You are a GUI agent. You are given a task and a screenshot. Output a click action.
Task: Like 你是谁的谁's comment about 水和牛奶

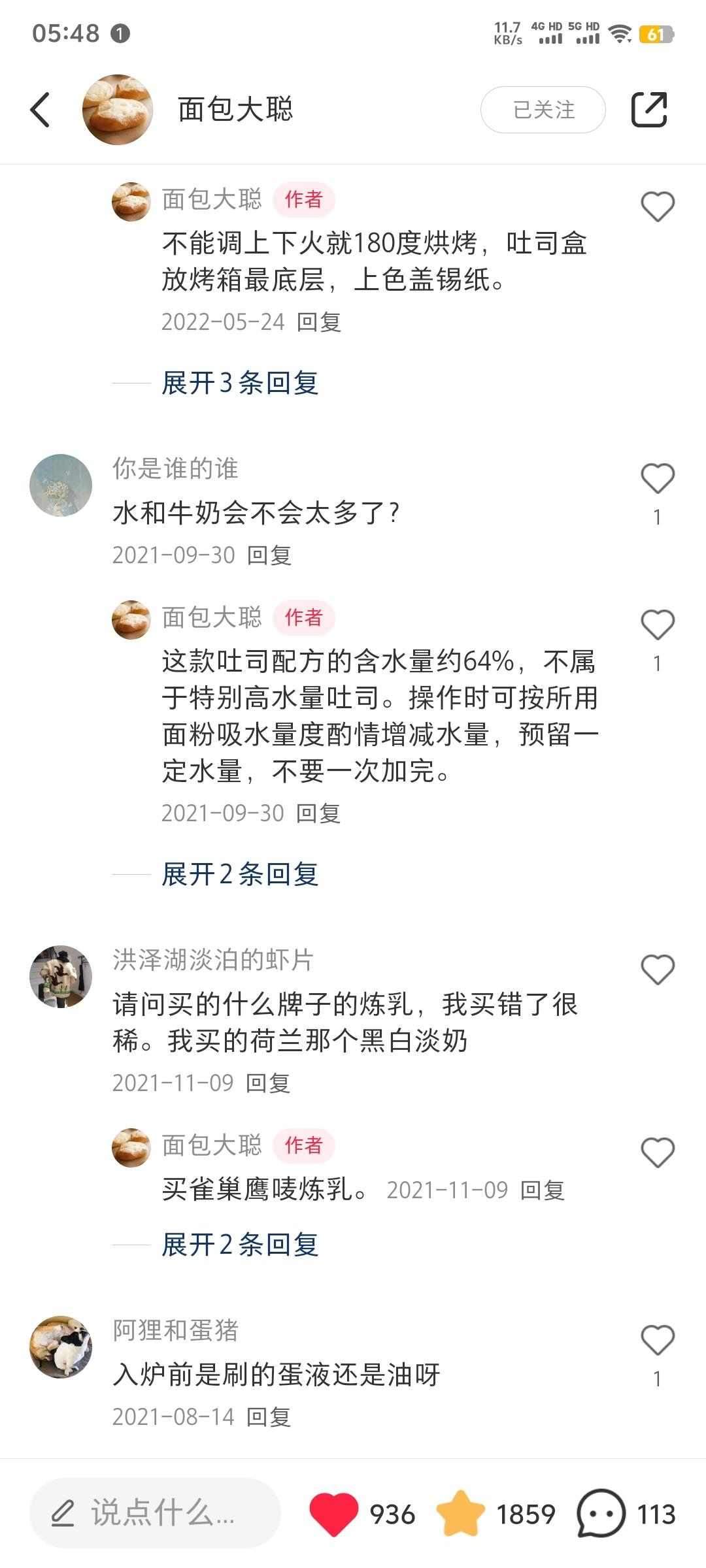pyautogui.click(x=657, y=479)
